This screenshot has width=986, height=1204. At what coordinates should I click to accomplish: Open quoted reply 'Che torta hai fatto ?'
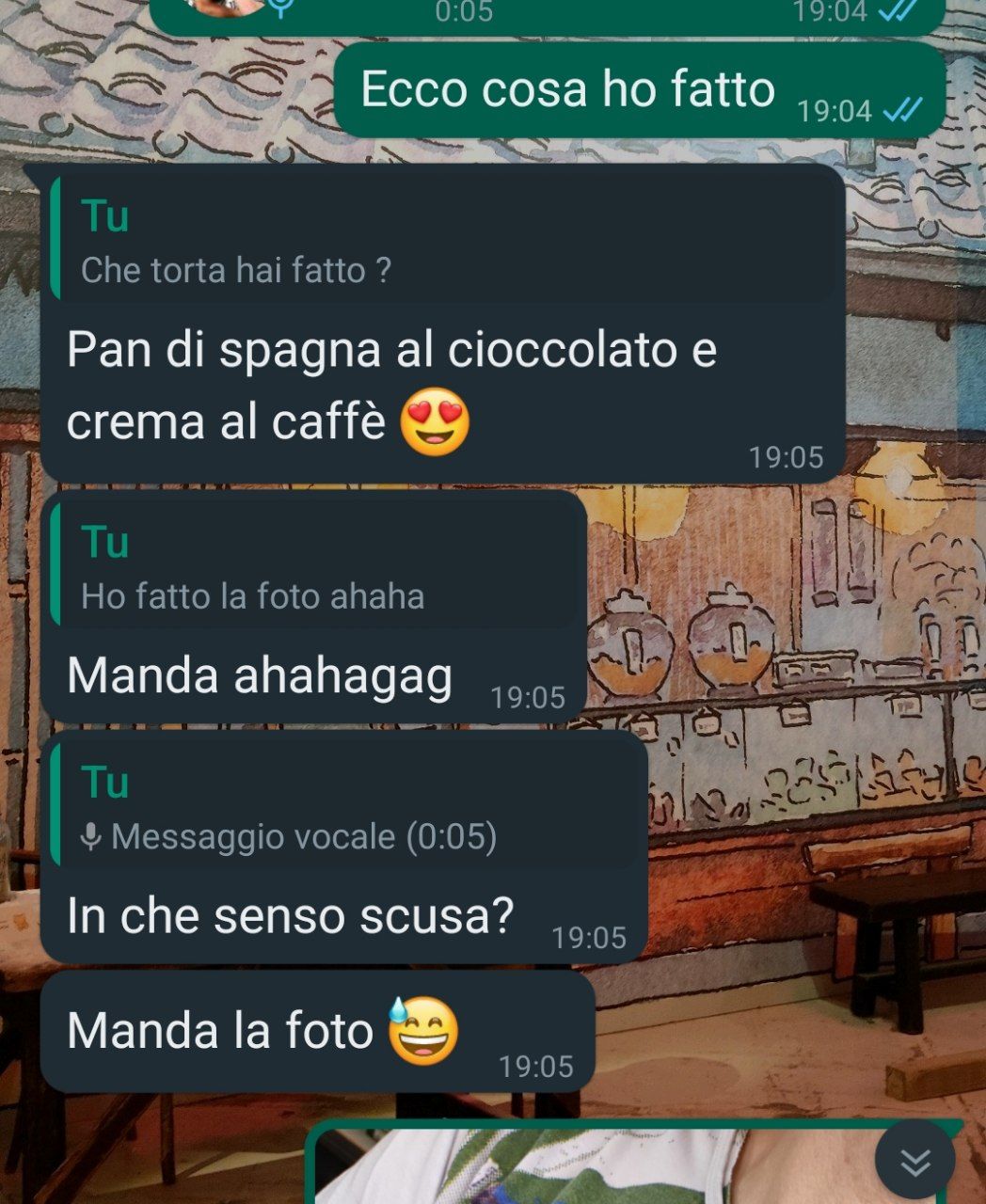point(442,243)
